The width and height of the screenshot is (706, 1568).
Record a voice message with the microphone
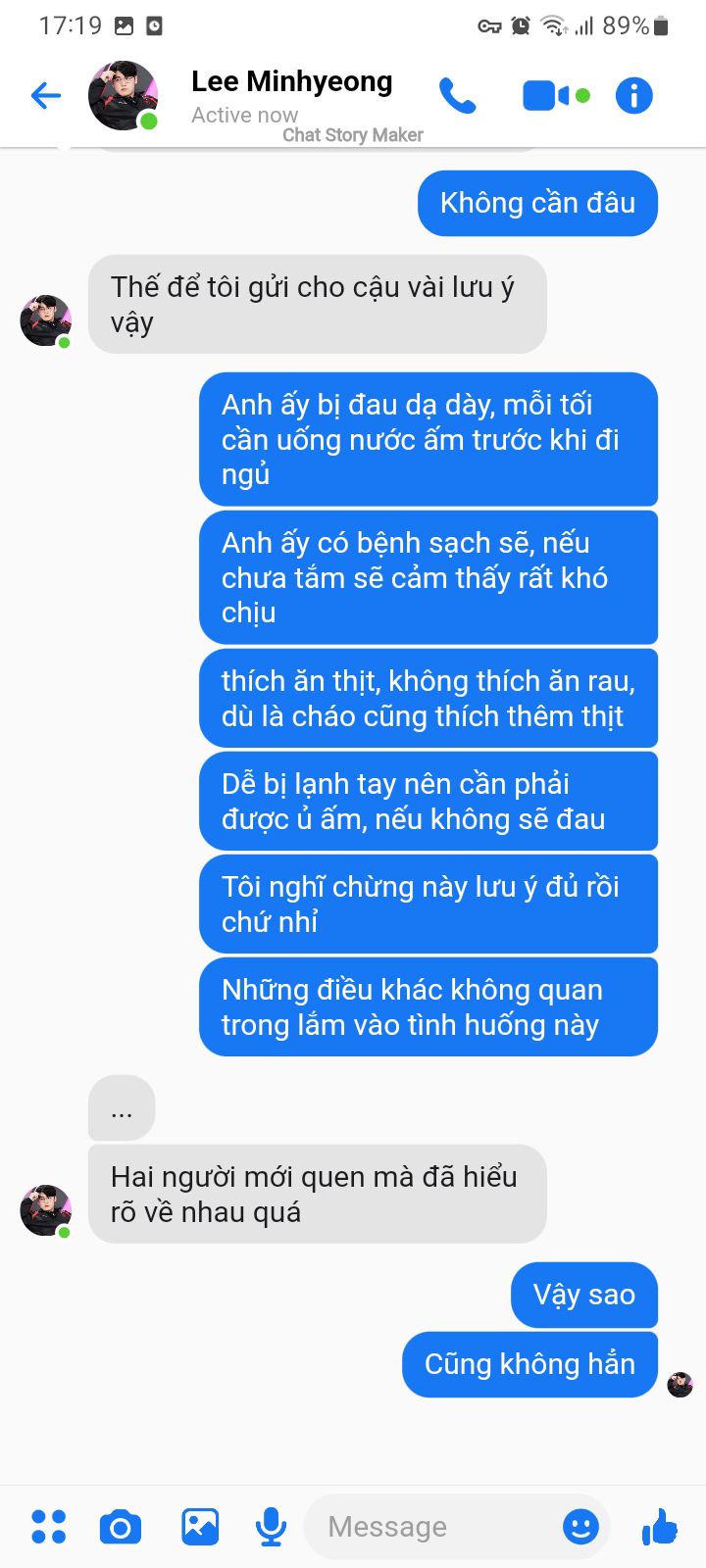click(271, 1526)
